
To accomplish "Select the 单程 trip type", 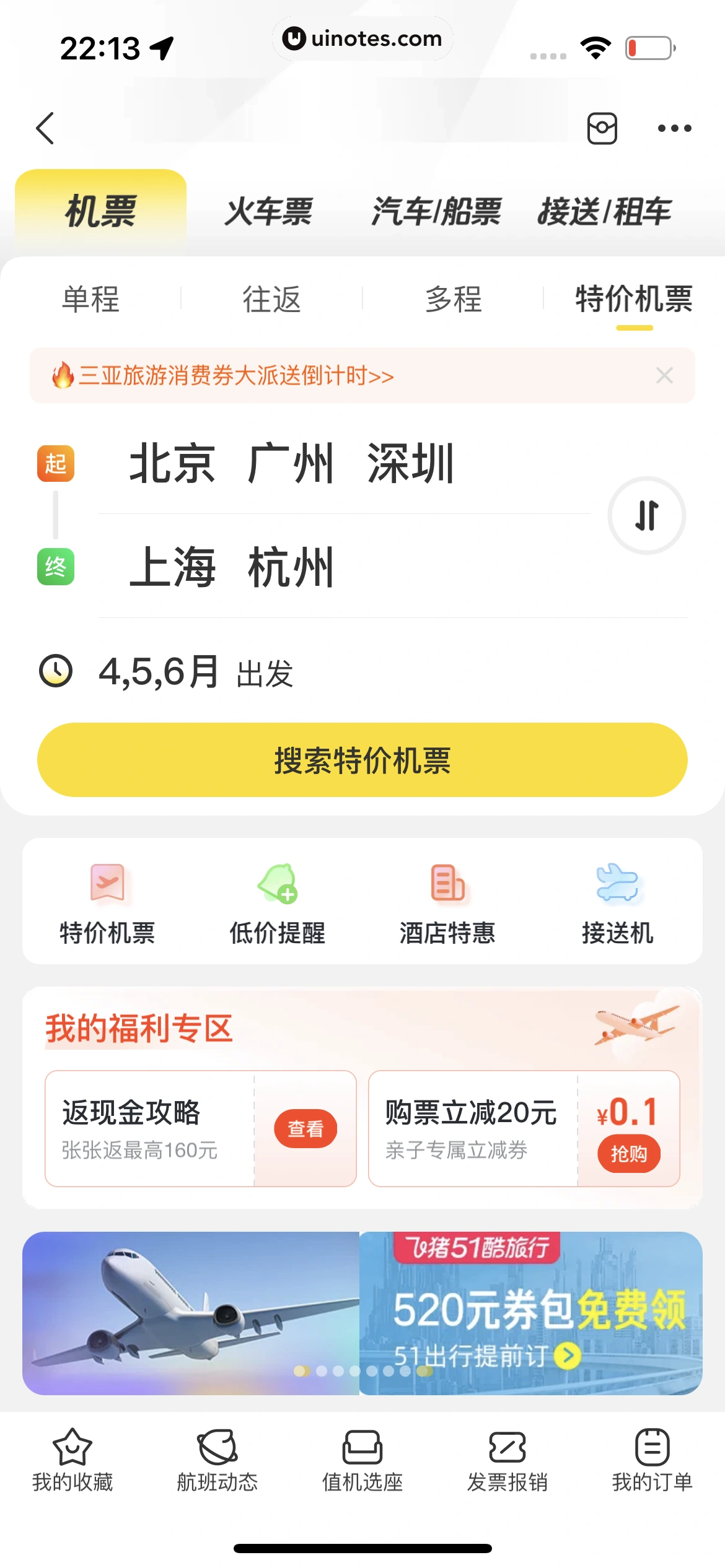I will (x=90, y=300).
